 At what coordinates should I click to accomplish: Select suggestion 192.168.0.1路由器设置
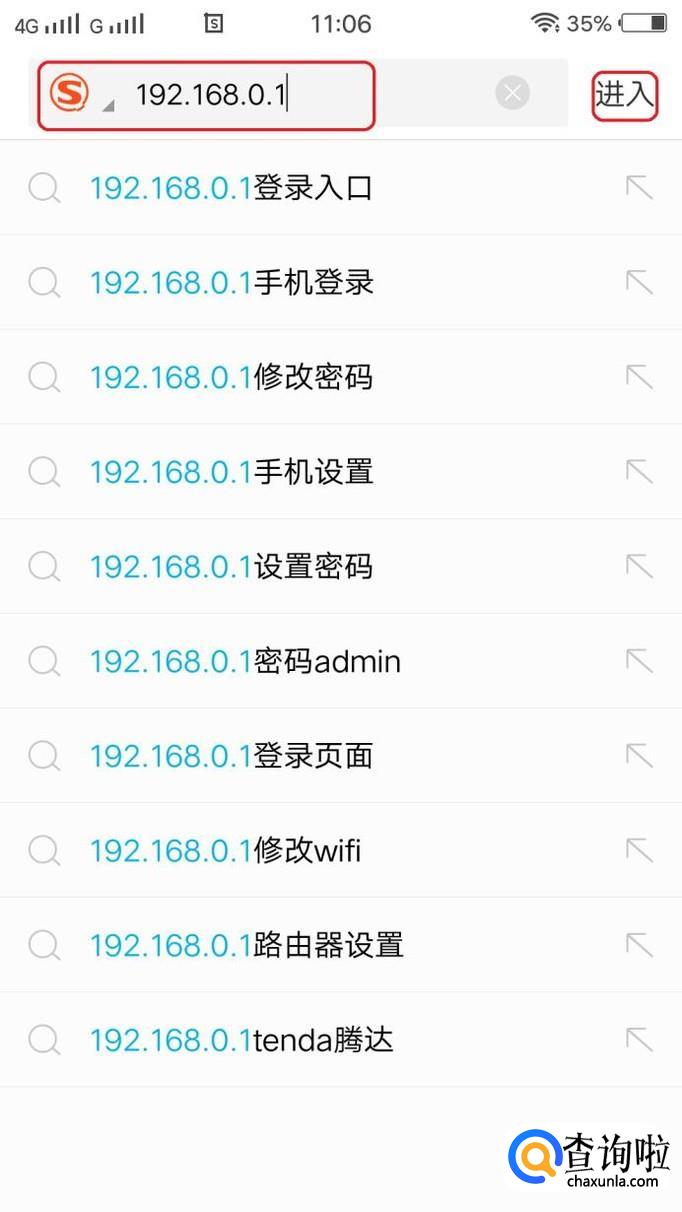pos(246,944)
